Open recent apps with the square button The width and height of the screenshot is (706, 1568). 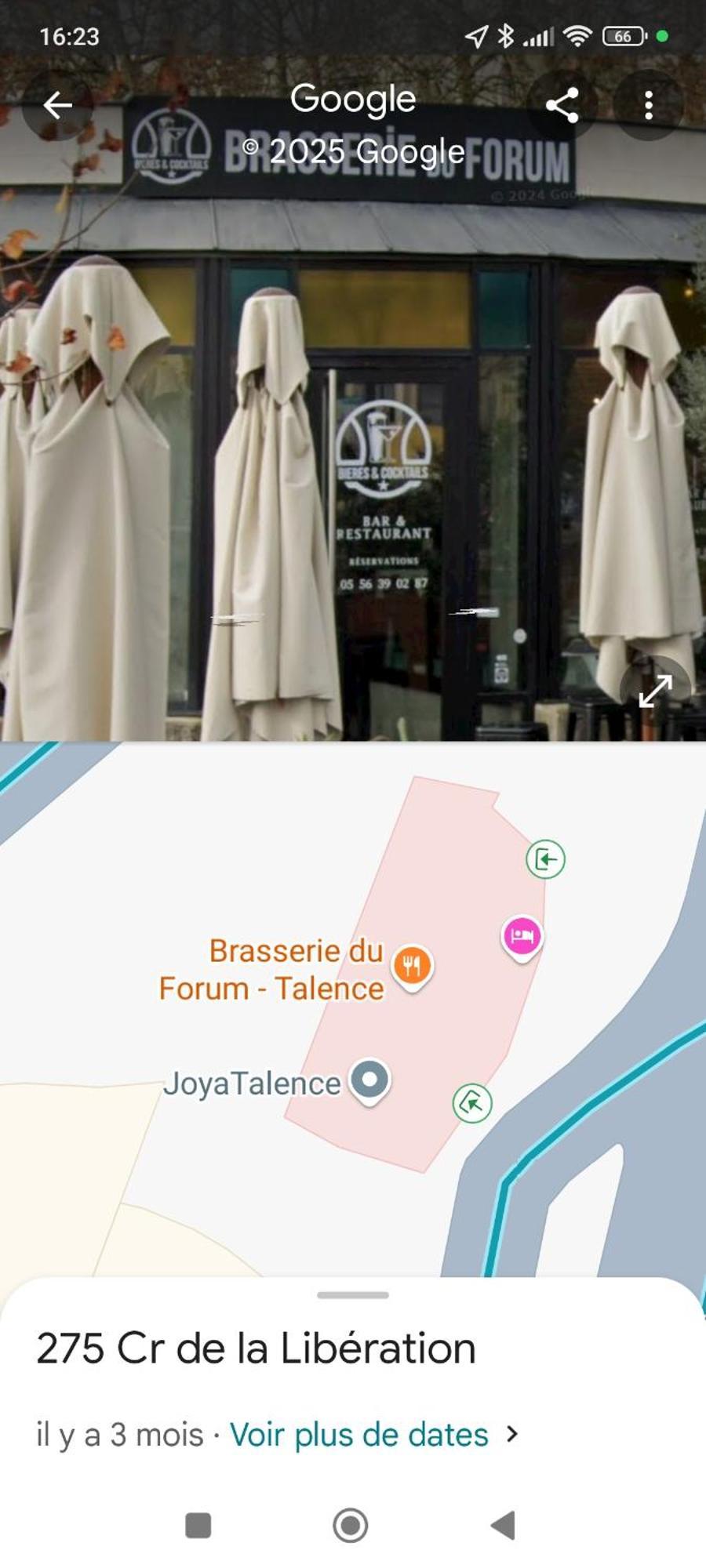[x=198, y=1526]
